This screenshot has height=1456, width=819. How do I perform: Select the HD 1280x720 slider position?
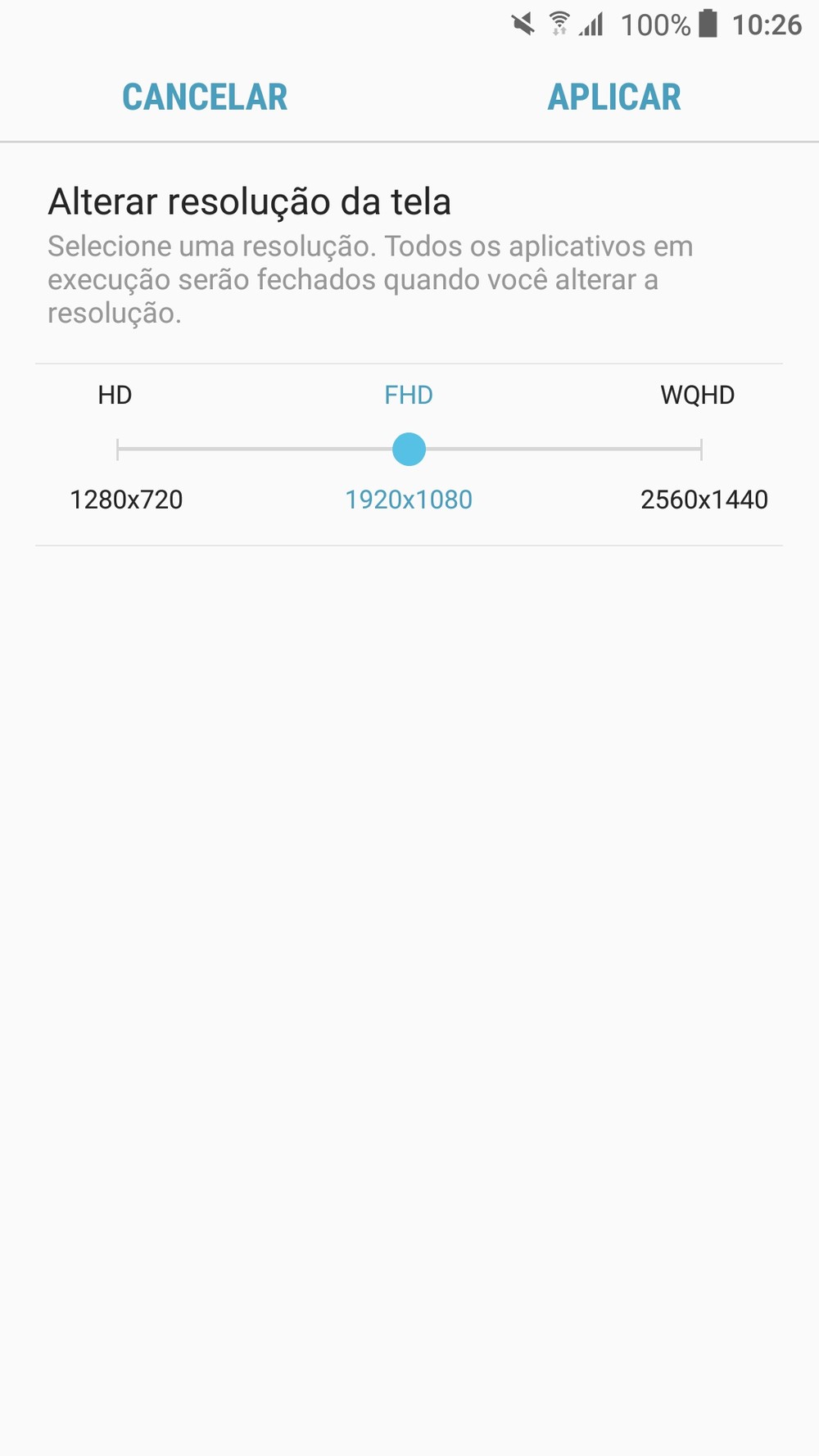[x=119, y=449]
